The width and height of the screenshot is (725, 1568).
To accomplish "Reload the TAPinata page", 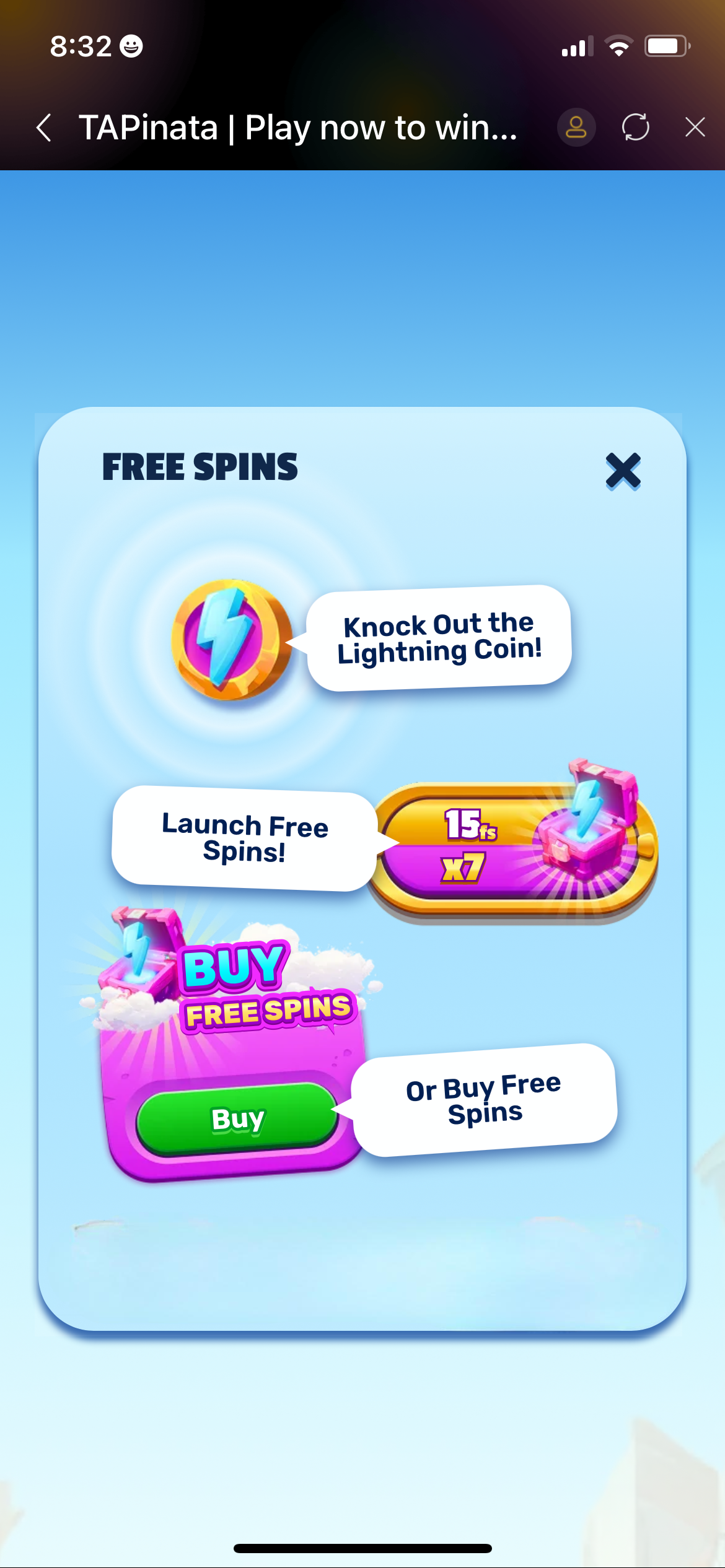I will [635, 128].
